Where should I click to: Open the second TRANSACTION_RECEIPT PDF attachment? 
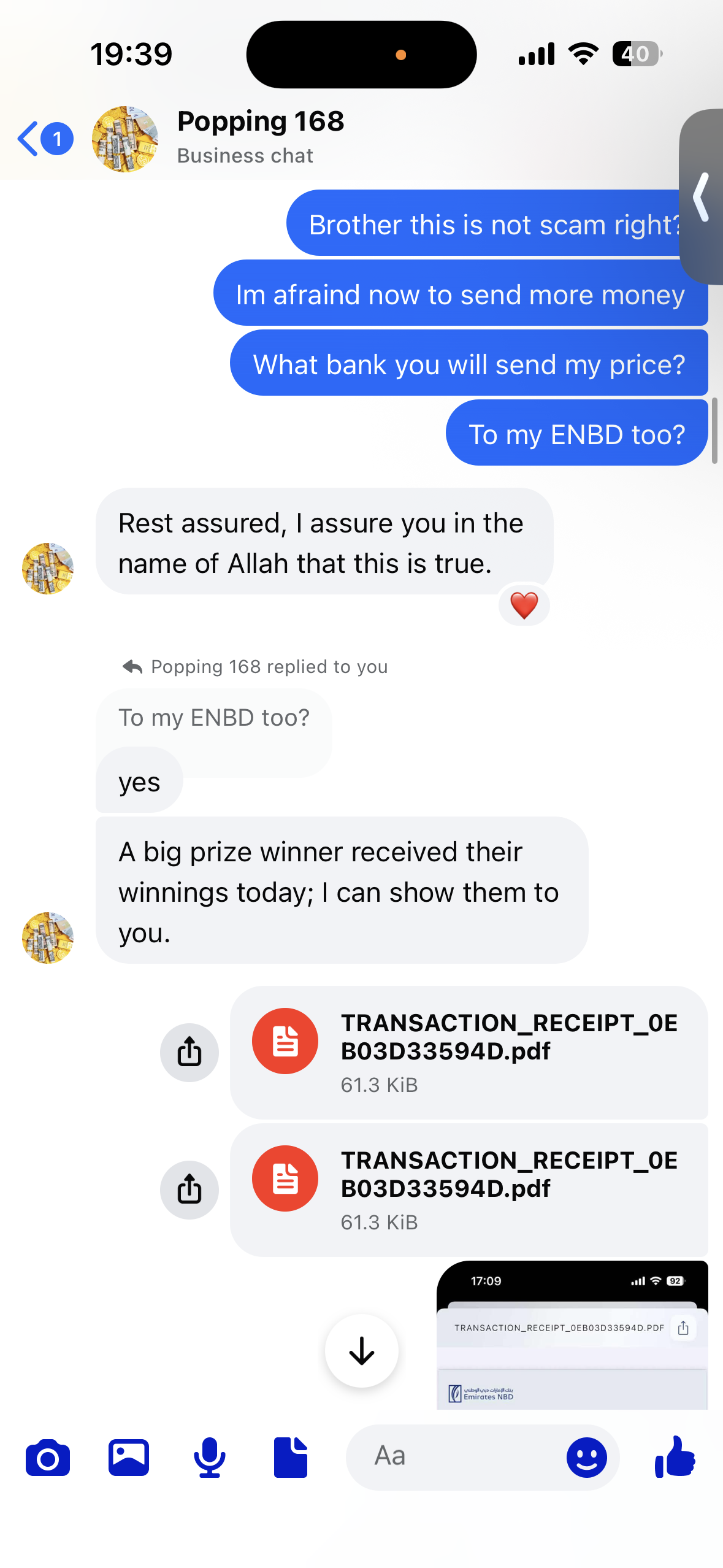click(x=469, y=1189)
